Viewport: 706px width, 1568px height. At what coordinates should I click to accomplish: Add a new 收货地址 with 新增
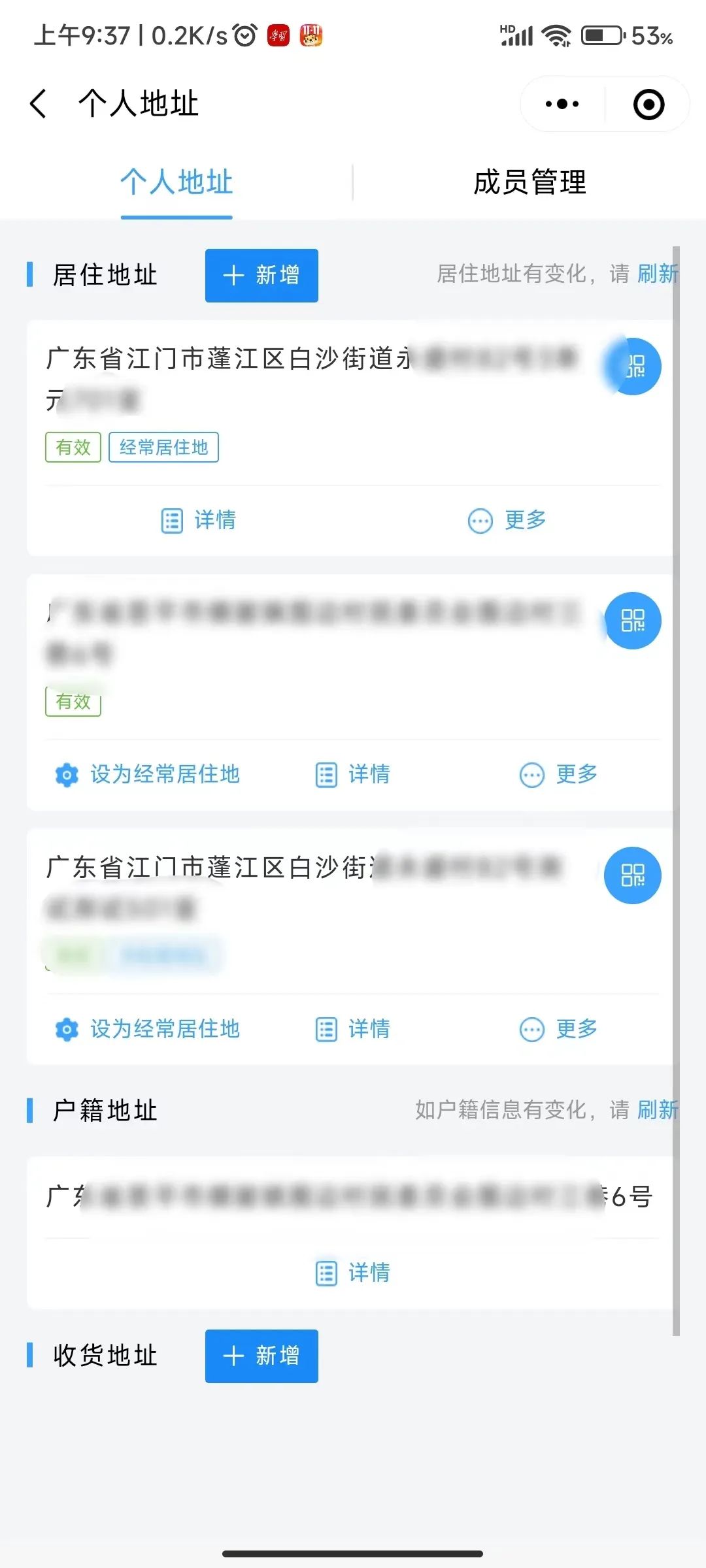pyautogui.click(x=261, y=1356)
